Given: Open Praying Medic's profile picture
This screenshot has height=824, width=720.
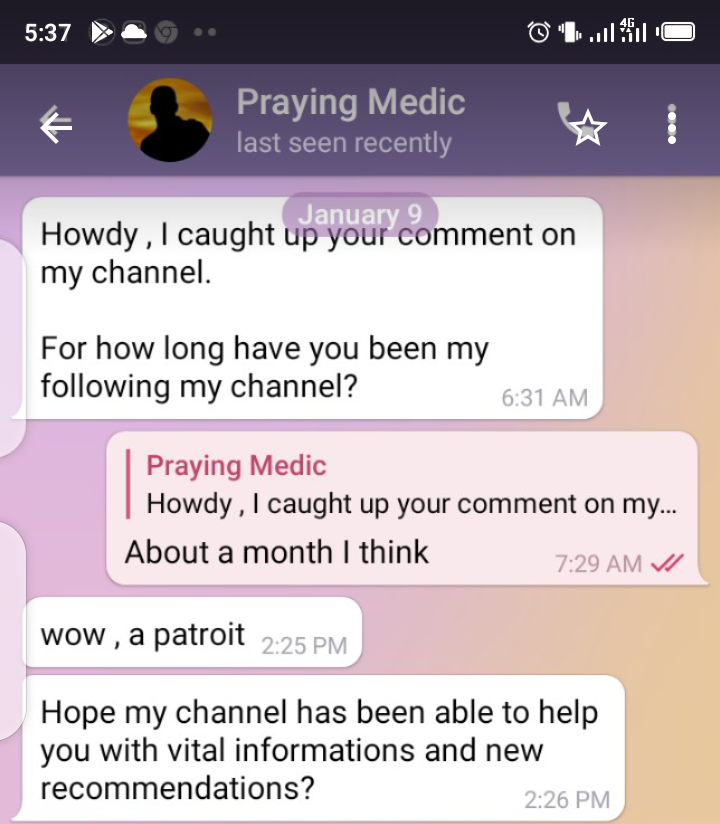Looking at the screenshot, I should (x=170, y=121).
